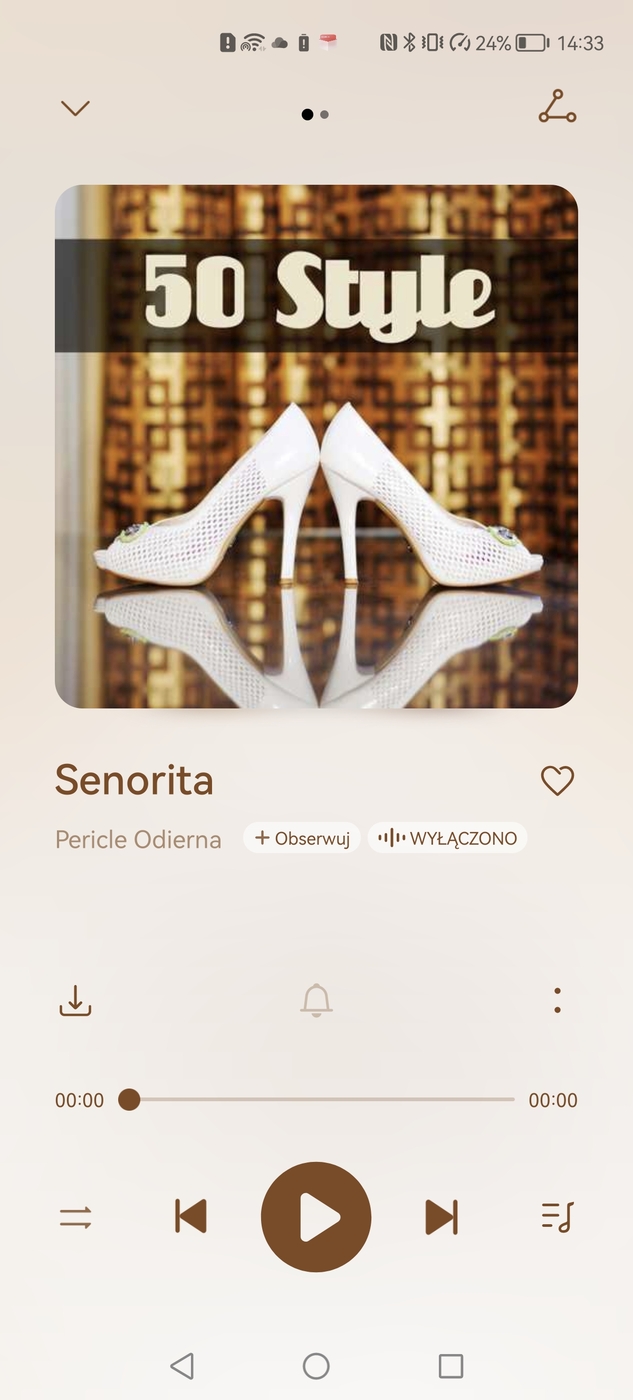Change the playback order mode

click(75, 1217)
